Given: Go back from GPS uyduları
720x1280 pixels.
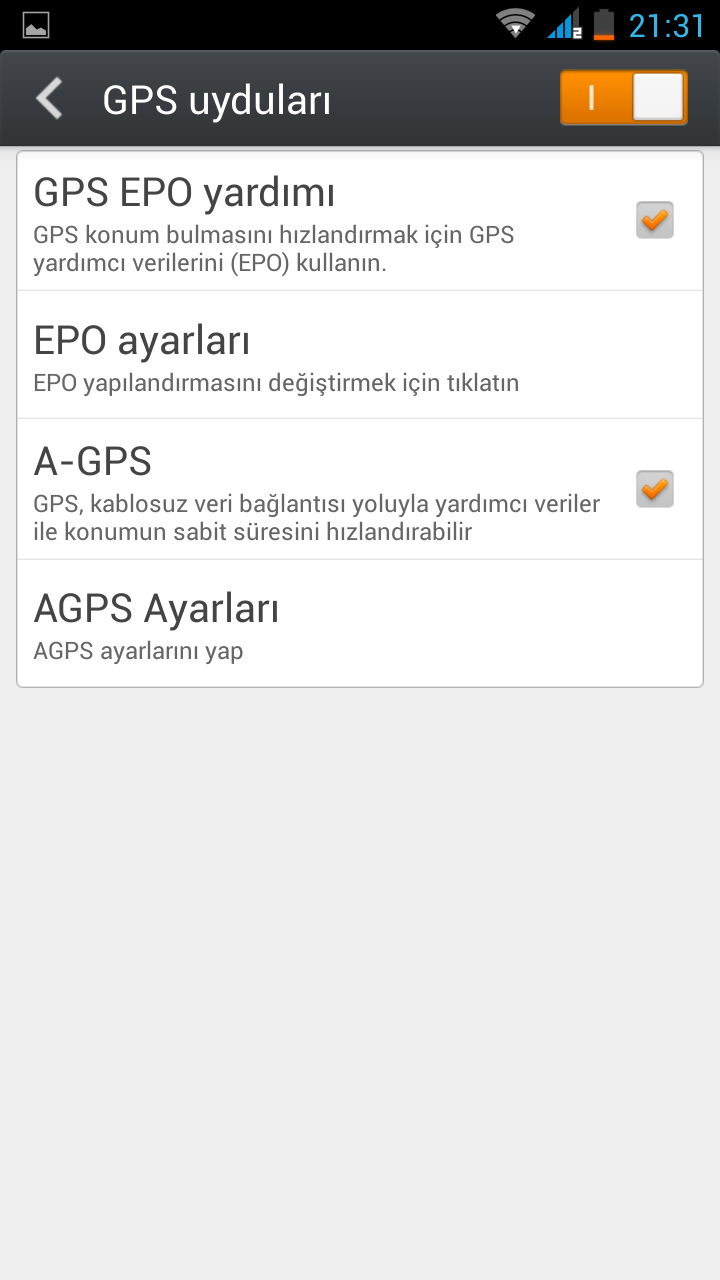Looking at the screenshot, I should click(49, 99).
